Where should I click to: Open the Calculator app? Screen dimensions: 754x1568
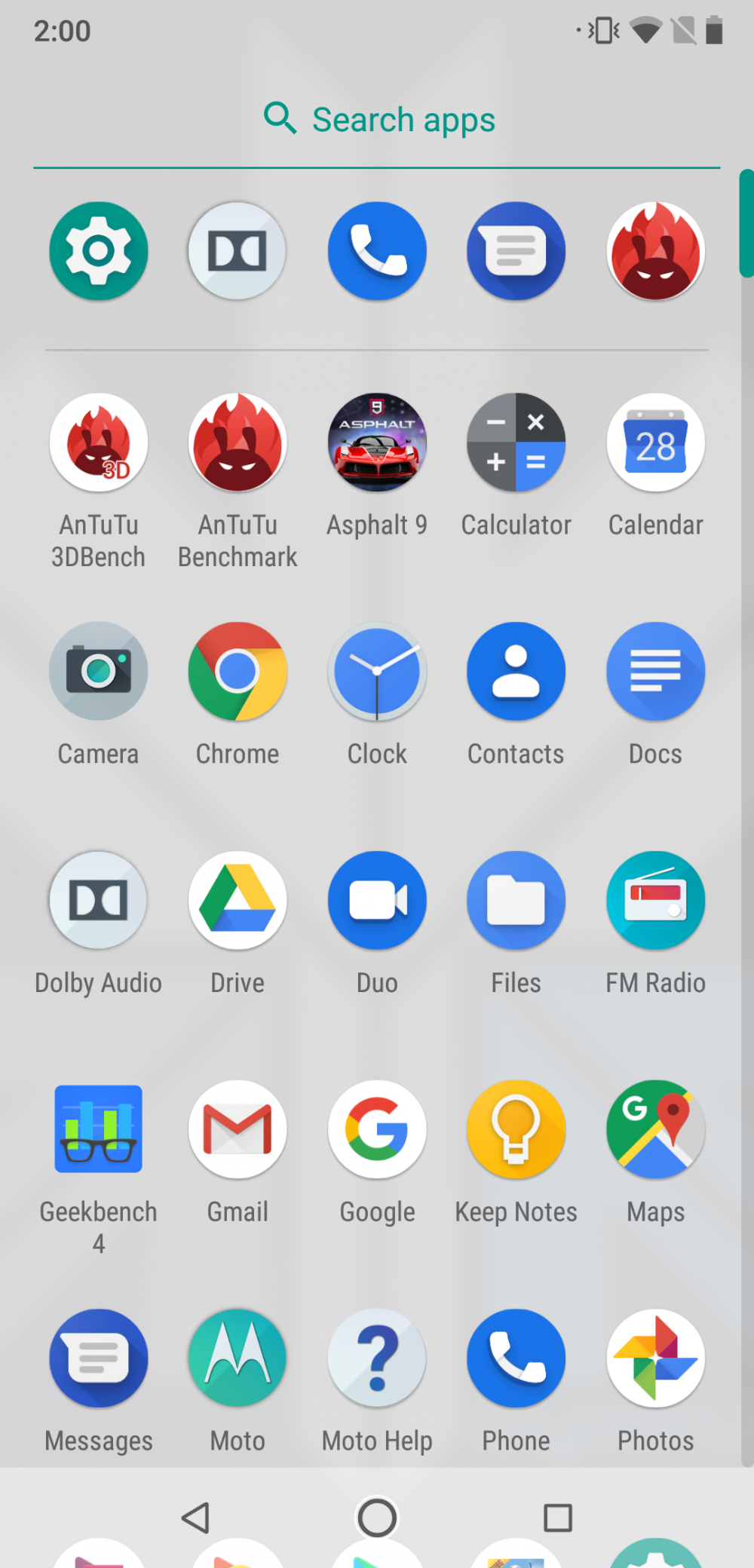[516, 443]
